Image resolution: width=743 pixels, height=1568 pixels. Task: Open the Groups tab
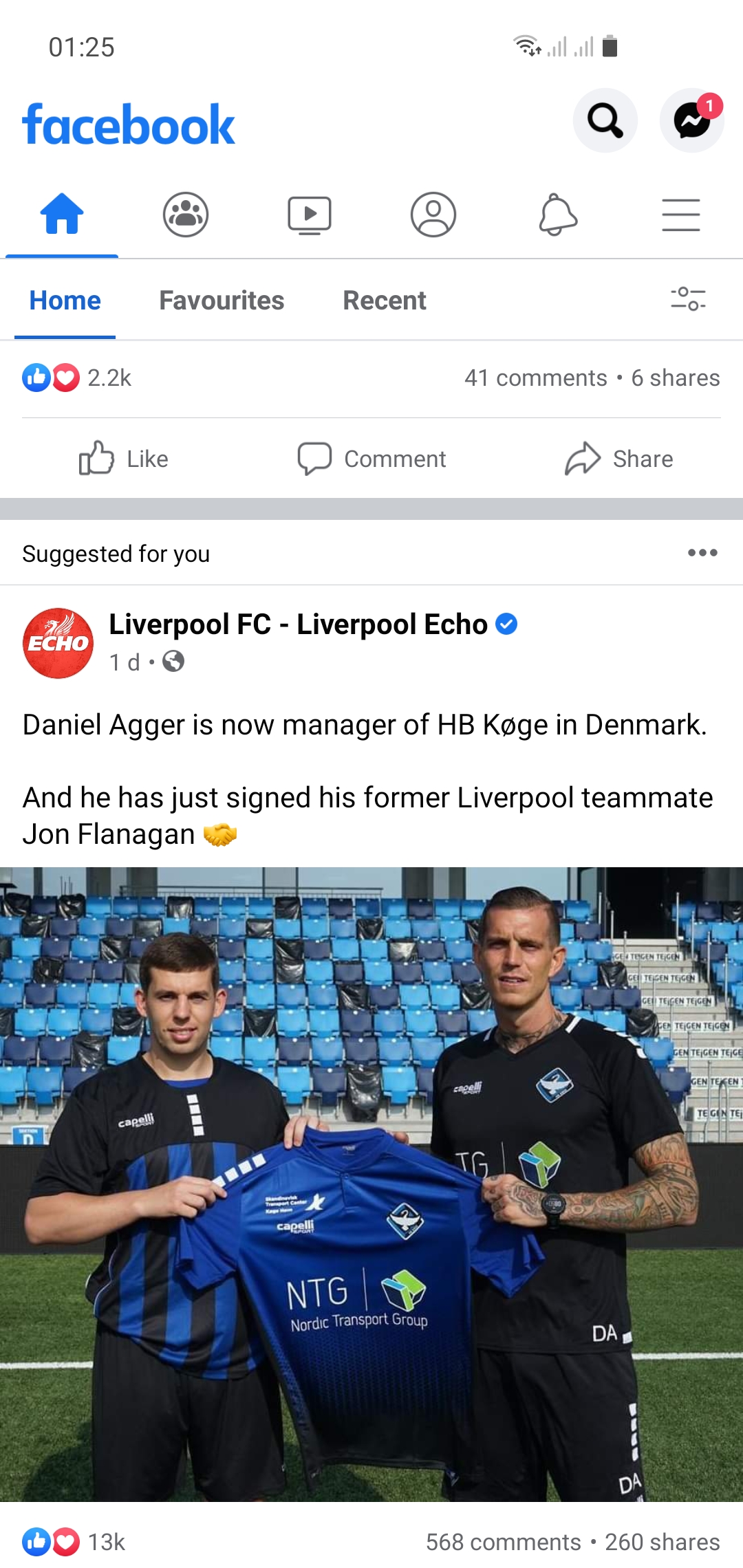[186, 215]
